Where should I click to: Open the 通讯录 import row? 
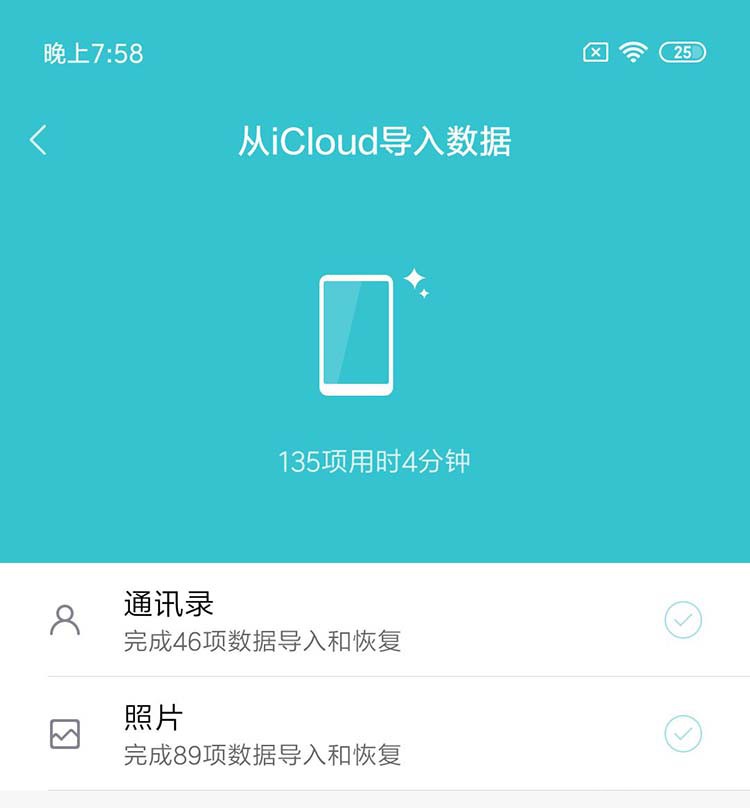(x=375, y=620)
